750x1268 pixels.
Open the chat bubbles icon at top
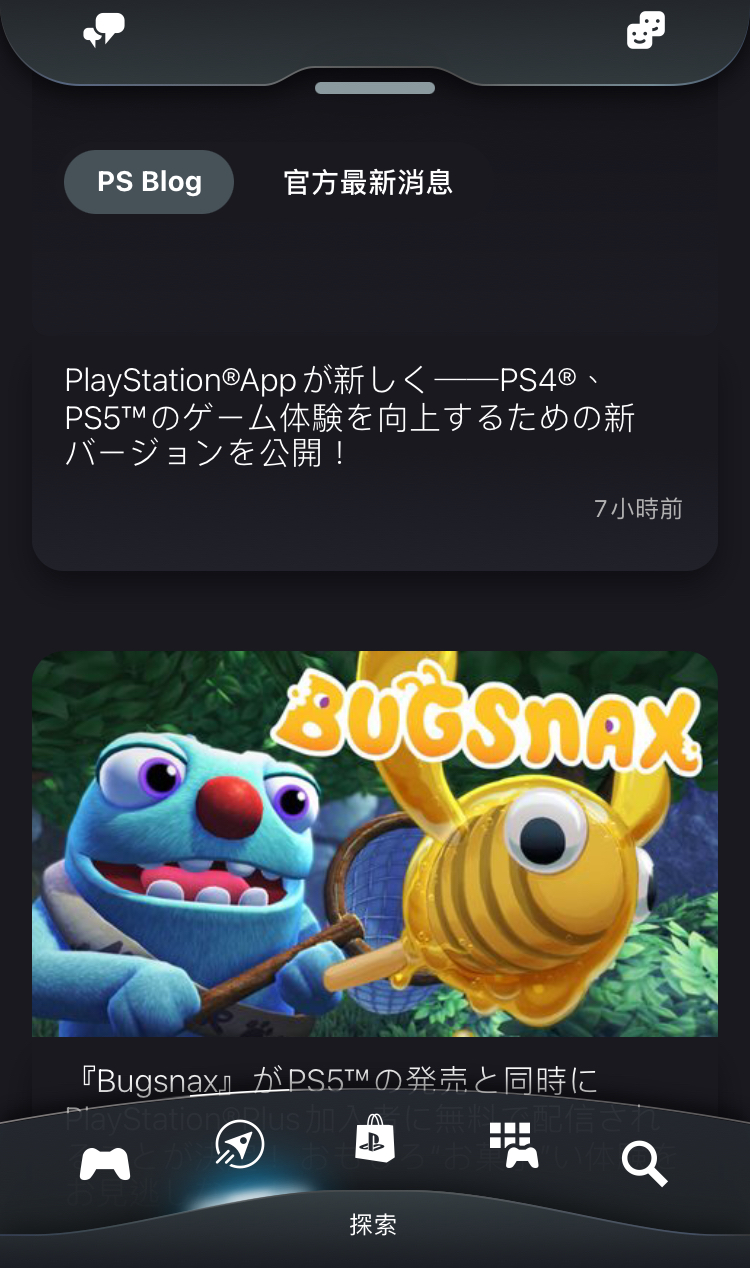(x=104, y=31)
